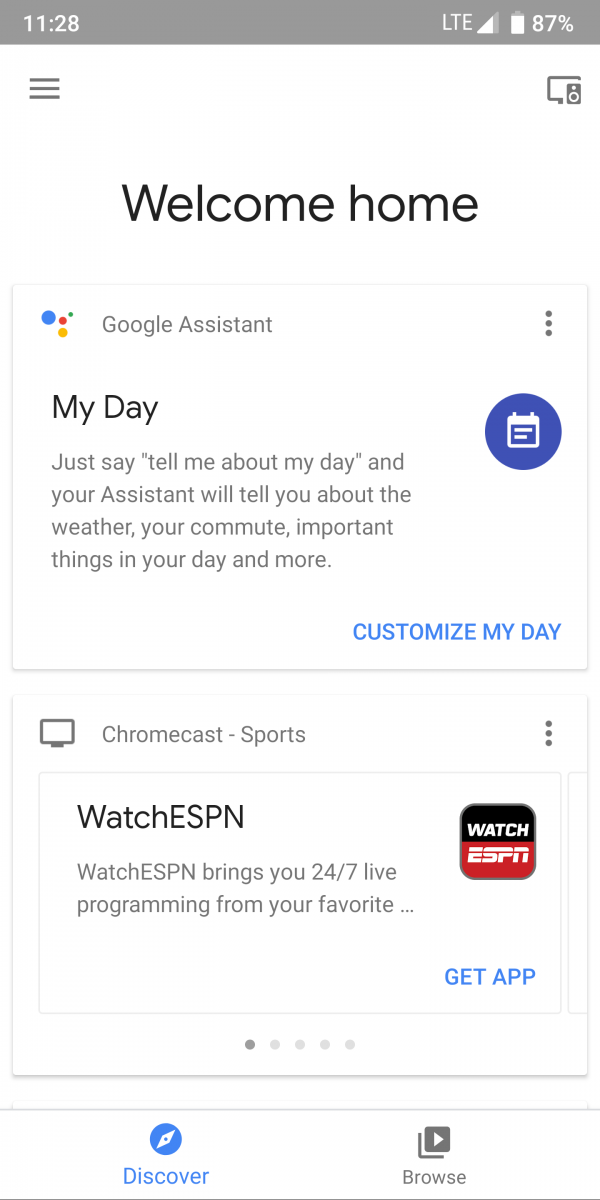
Task: Tap the carousel page indicator dots
Action: 300,1045
